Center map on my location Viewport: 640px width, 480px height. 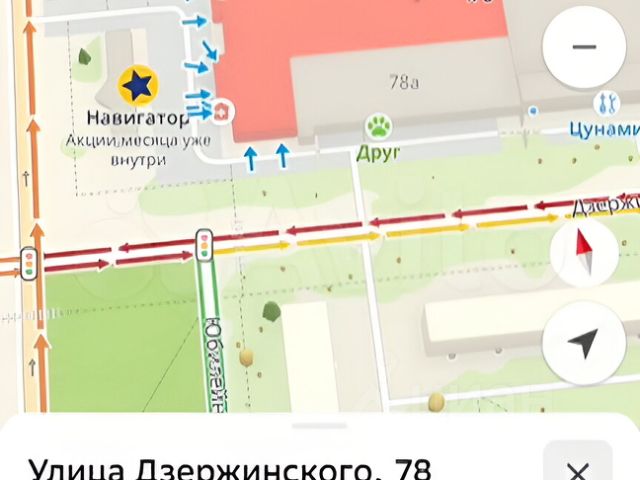coord(583,345)
